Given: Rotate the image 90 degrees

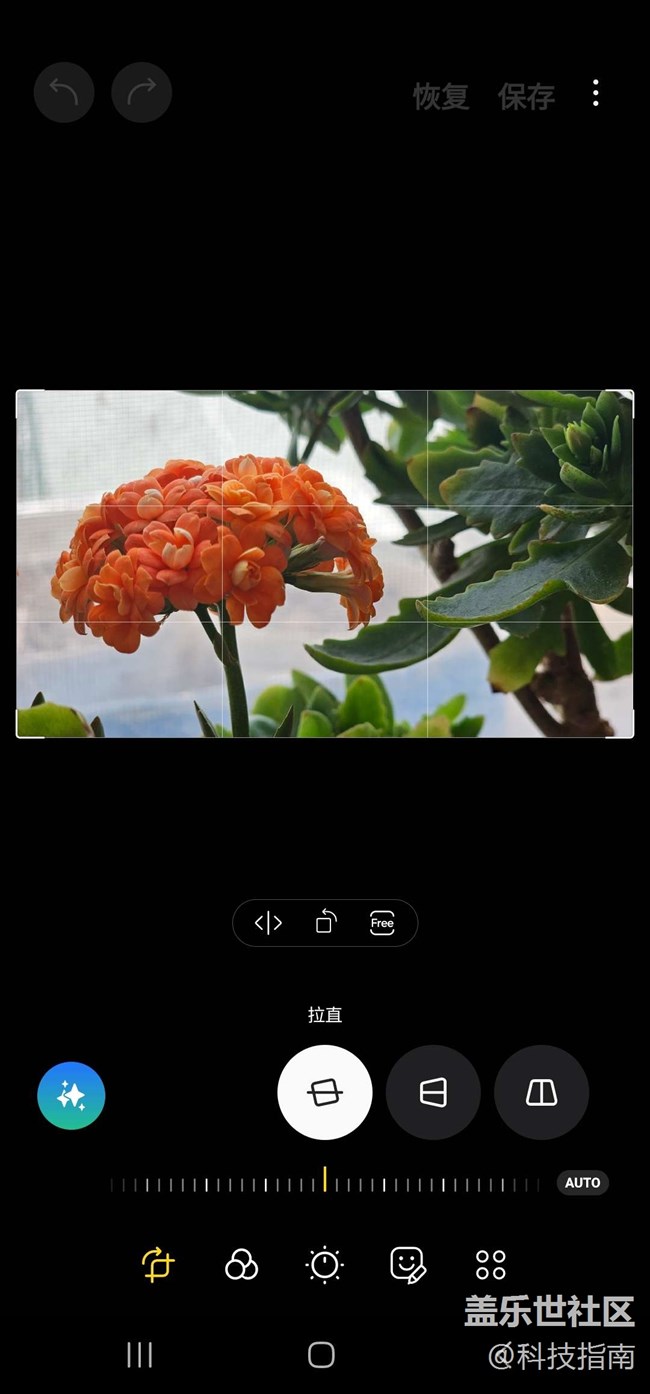Looking at the screenshot, I should point(324,923).
